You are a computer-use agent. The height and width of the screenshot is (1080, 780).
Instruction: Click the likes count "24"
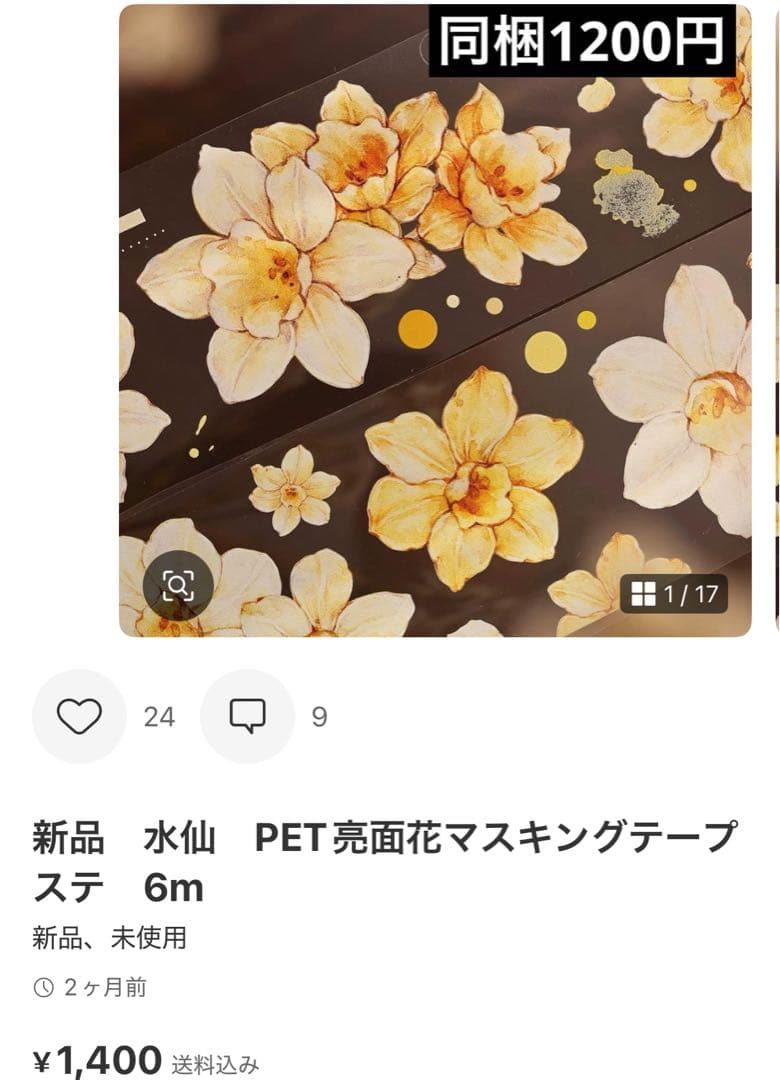pyautogui.click(x=161, y=716)
